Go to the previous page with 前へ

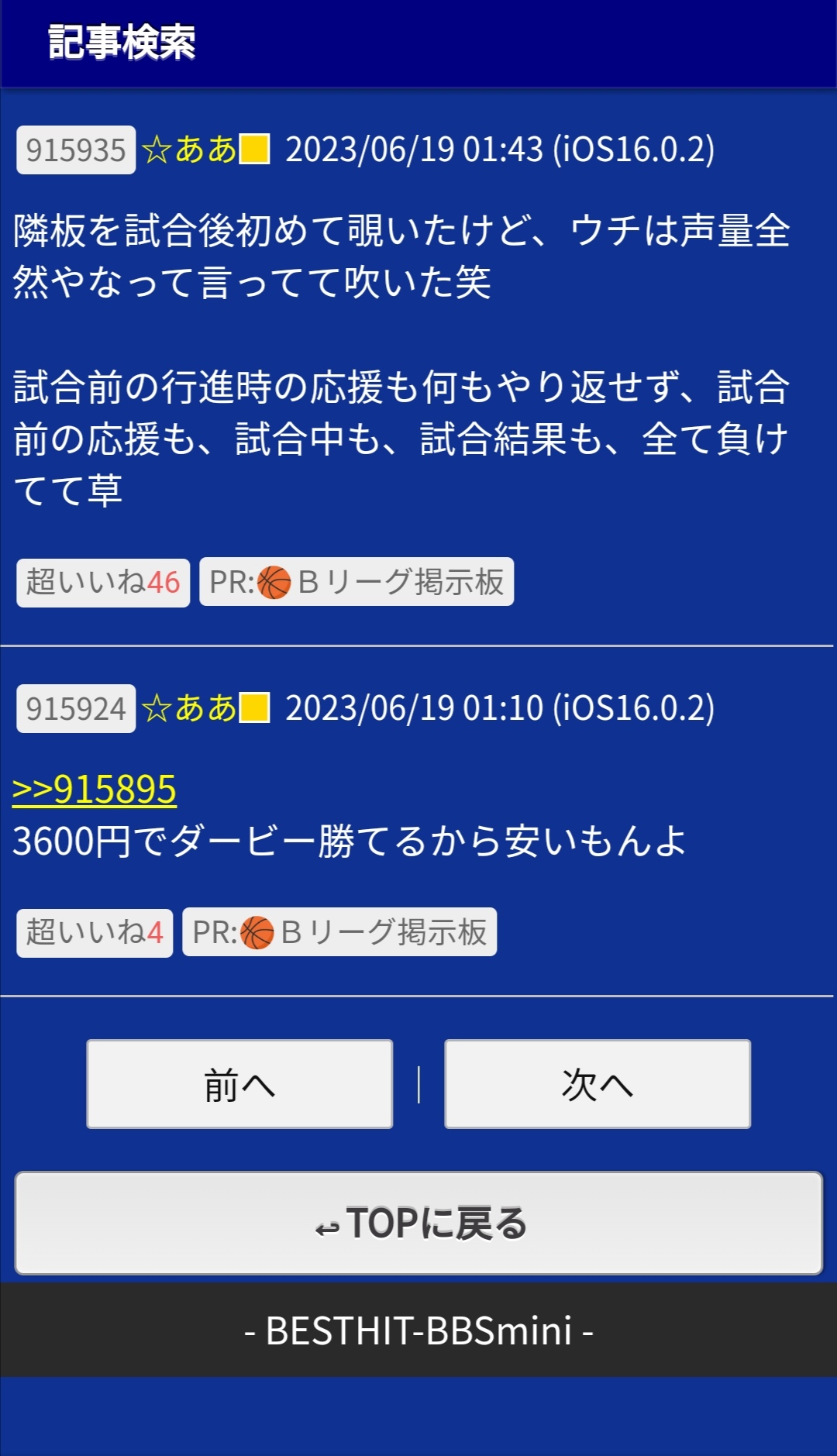239,1084
